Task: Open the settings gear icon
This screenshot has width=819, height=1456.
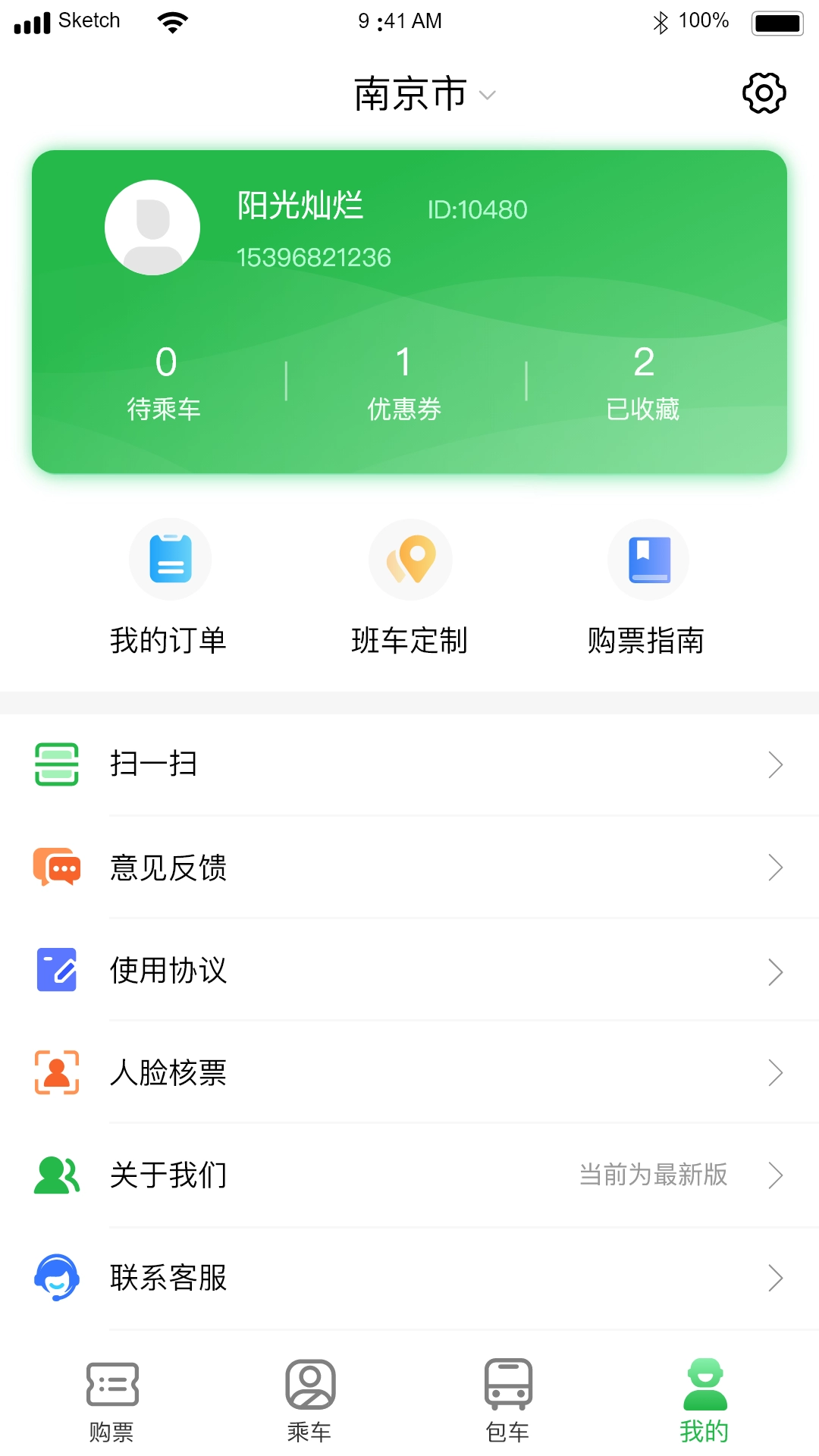Action: 764,93
